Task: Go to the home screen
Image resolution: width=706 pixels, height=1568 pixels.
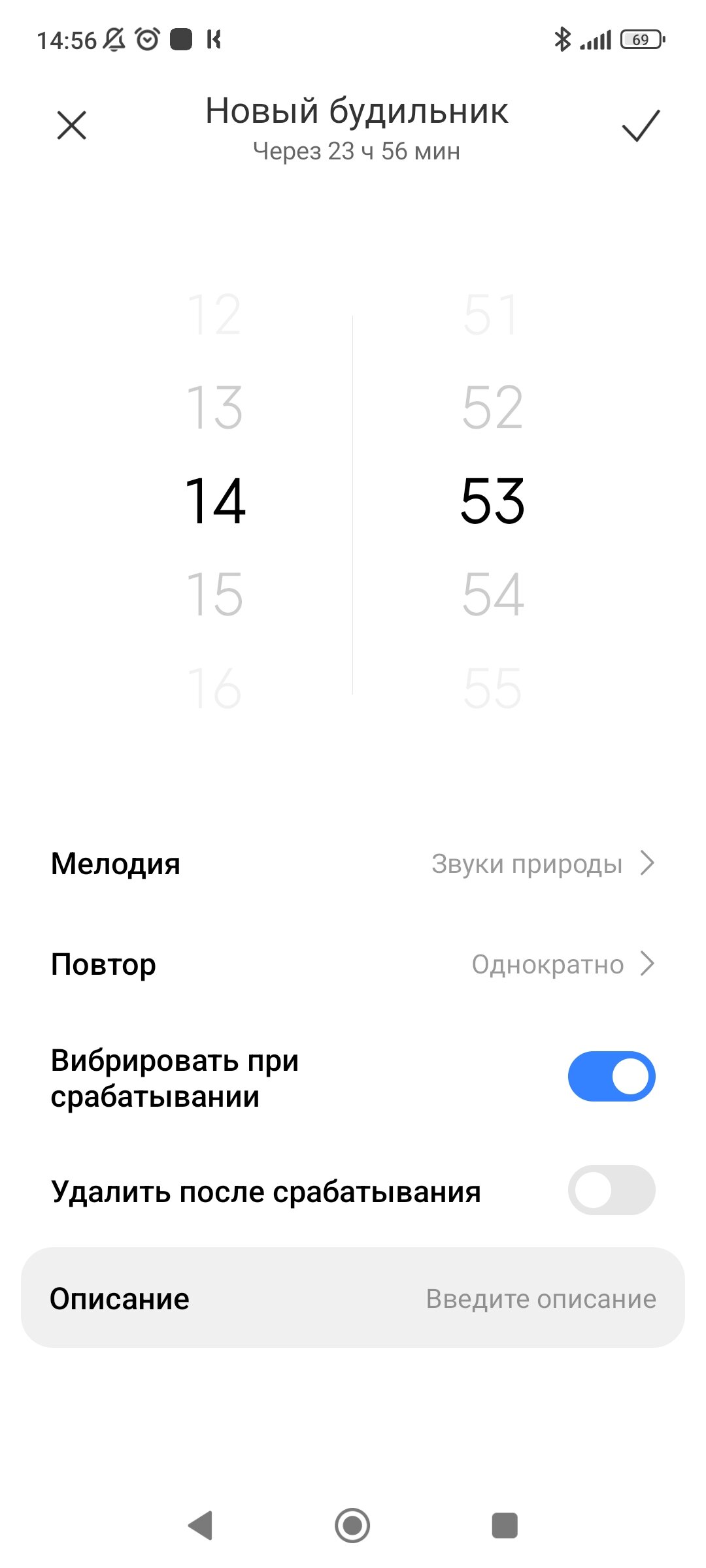Action: tap(352, 1526)
